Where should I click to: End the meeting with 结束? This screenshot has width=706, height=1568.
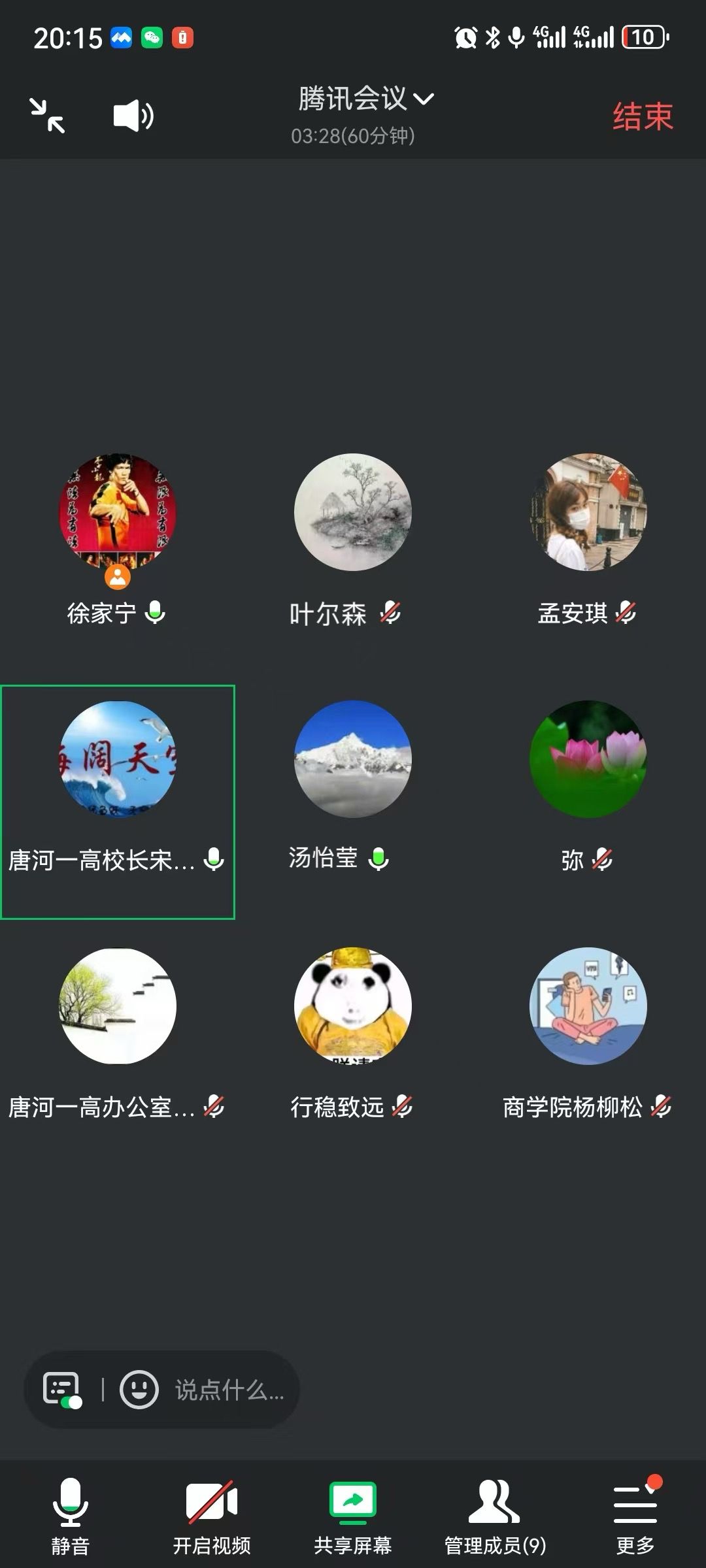pyautogui.click(x=642, y=117)
